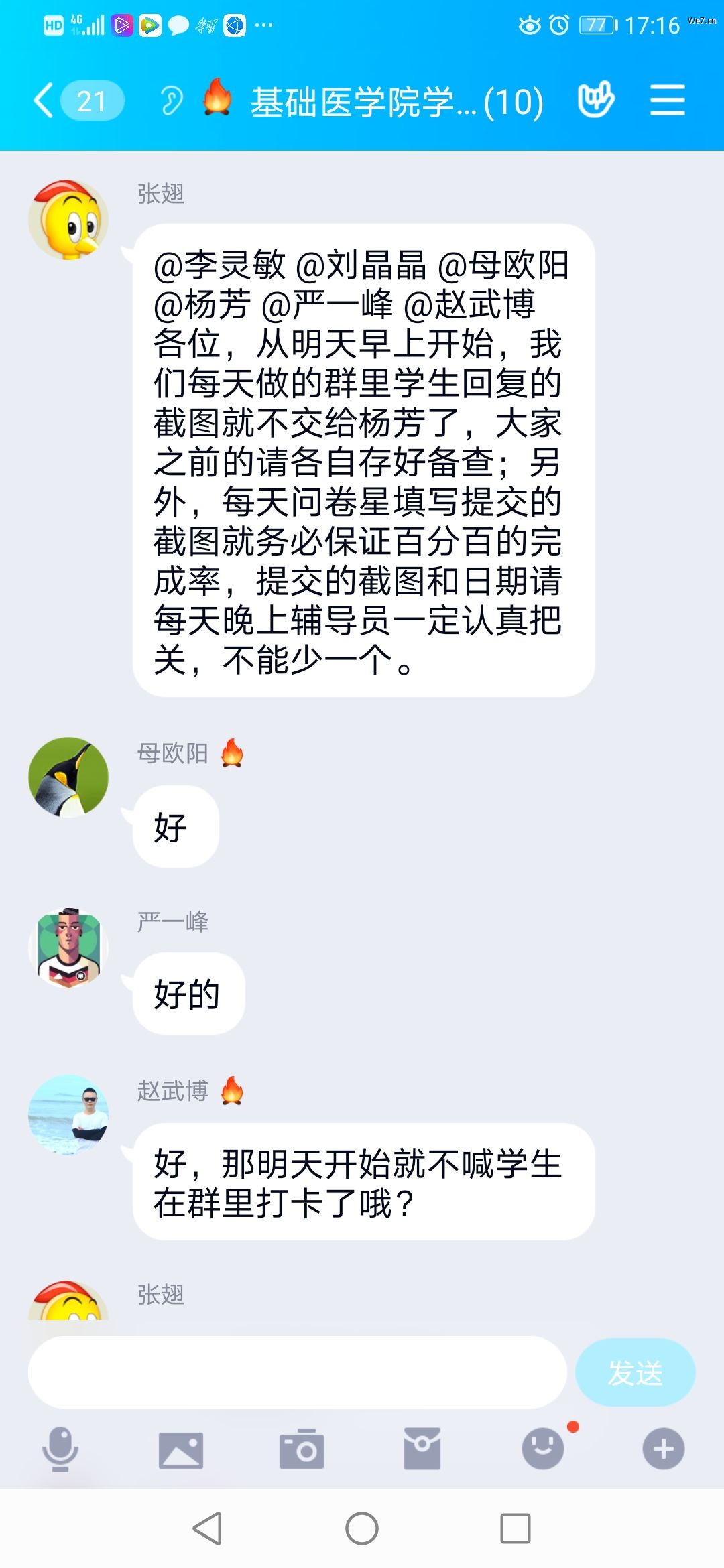This screenshot has height=1568, width=724.
Task: Tap the 发送 send button
Action: click(x=635, y=1372)
